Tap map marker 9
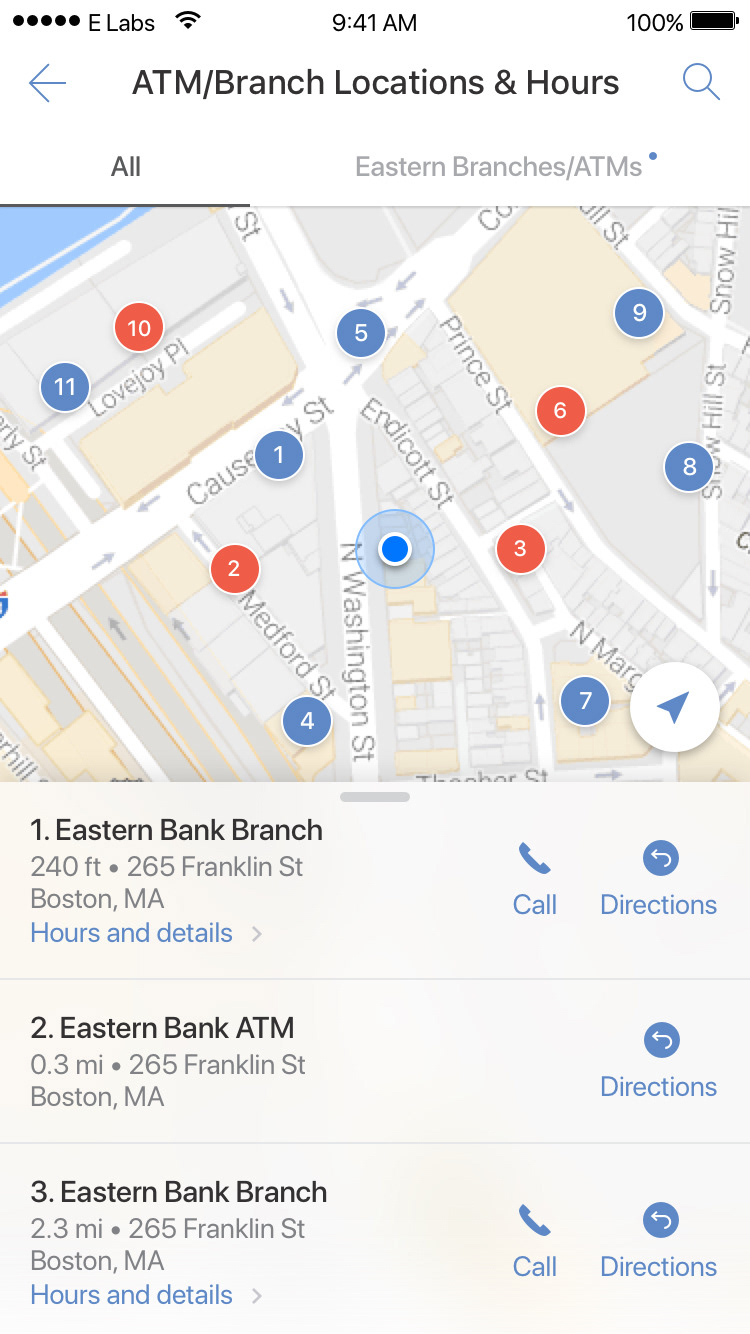Viewport: 750px width, 1334px height. pyautogui.click(x=639, y=313)
